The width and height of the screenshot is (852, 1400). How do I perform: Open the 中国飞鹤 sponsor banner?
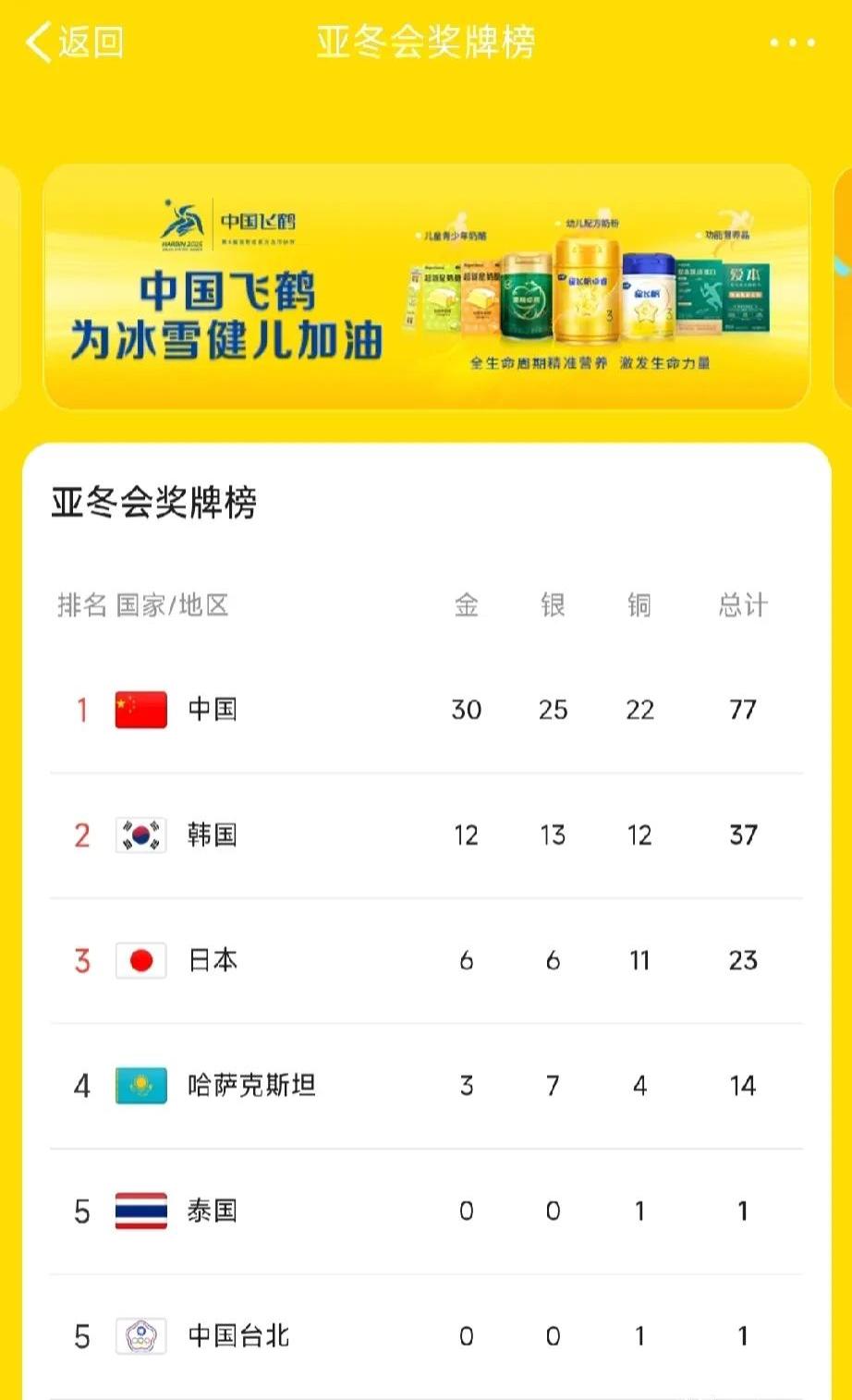coord(426,286)
